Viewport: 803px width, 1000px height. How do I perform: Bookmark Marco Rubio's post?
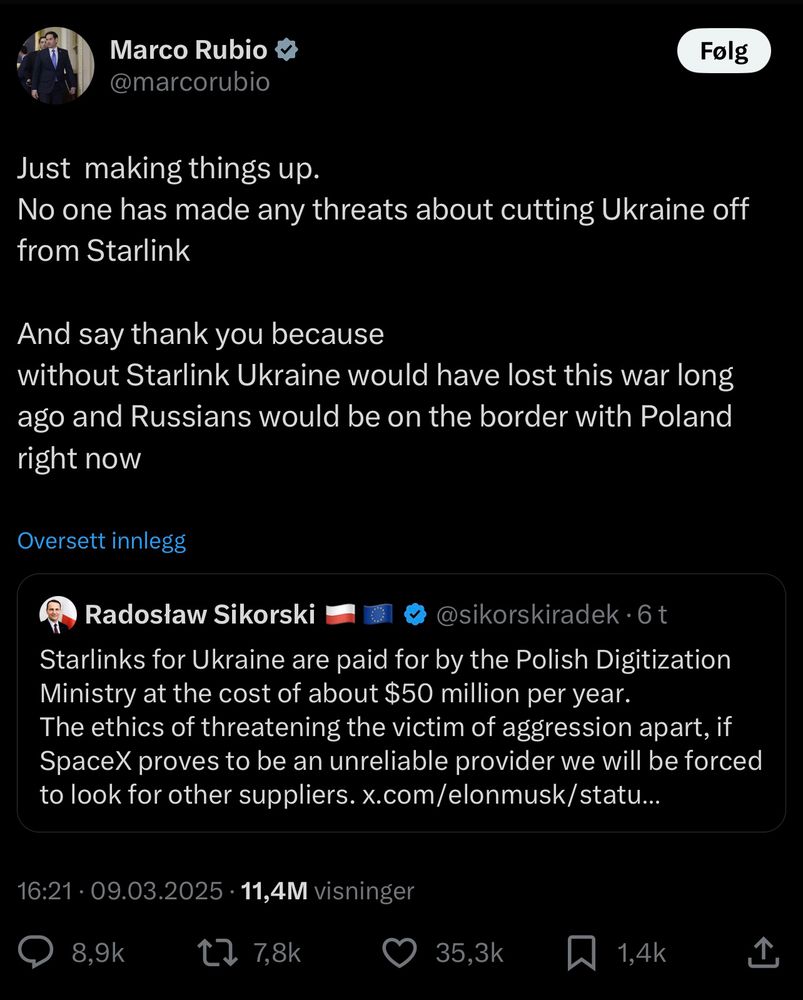click(581, 953)
